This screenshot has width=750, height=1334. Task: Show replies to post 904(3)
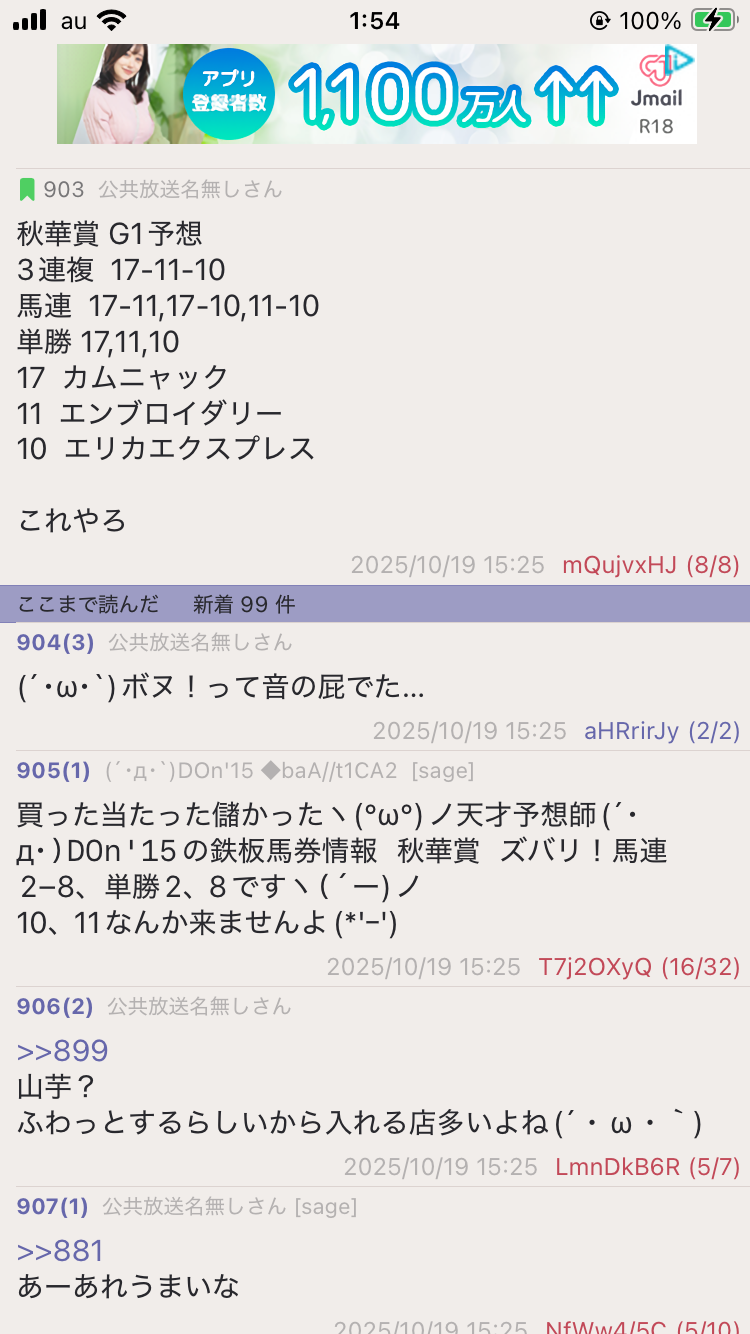pos(55,642)
